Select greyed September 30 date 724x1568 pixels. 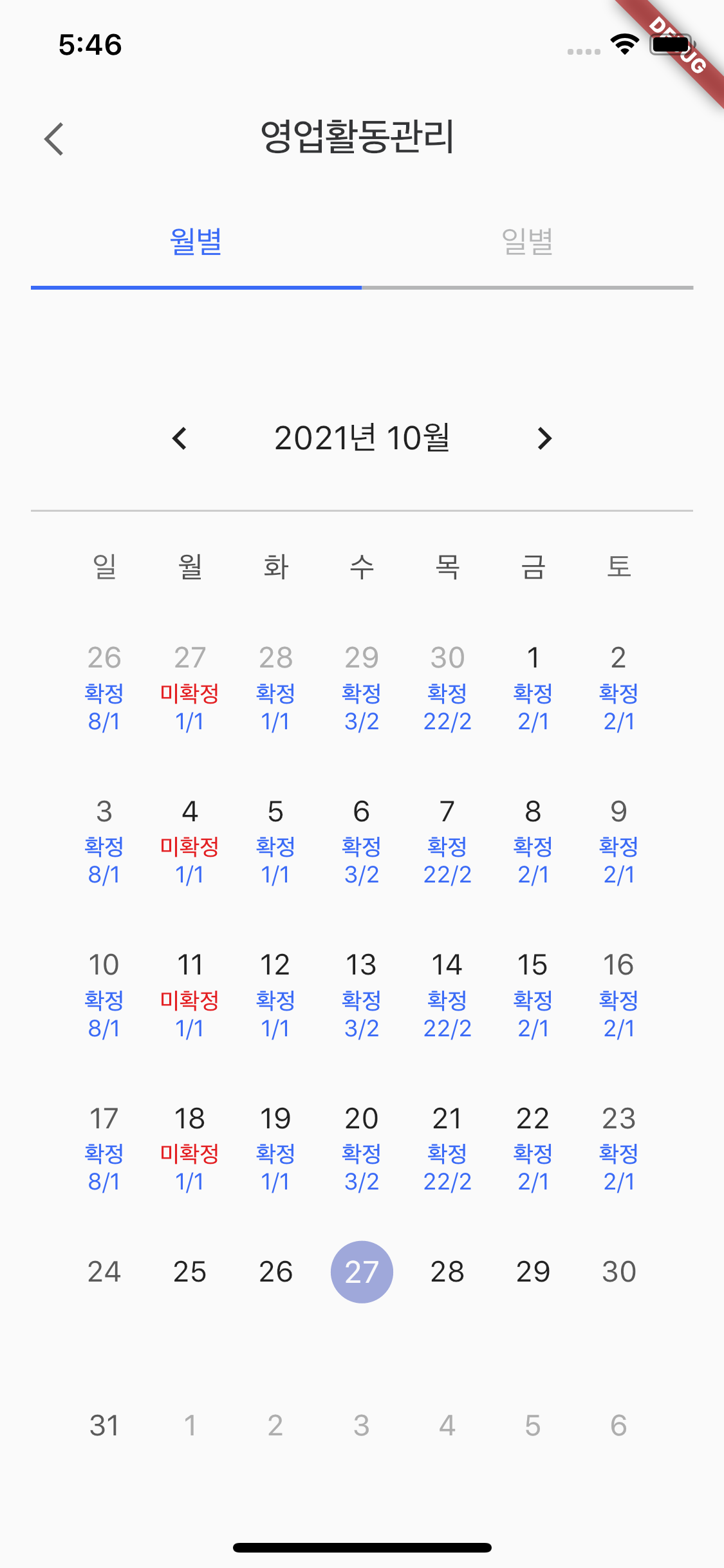[447, 689]
